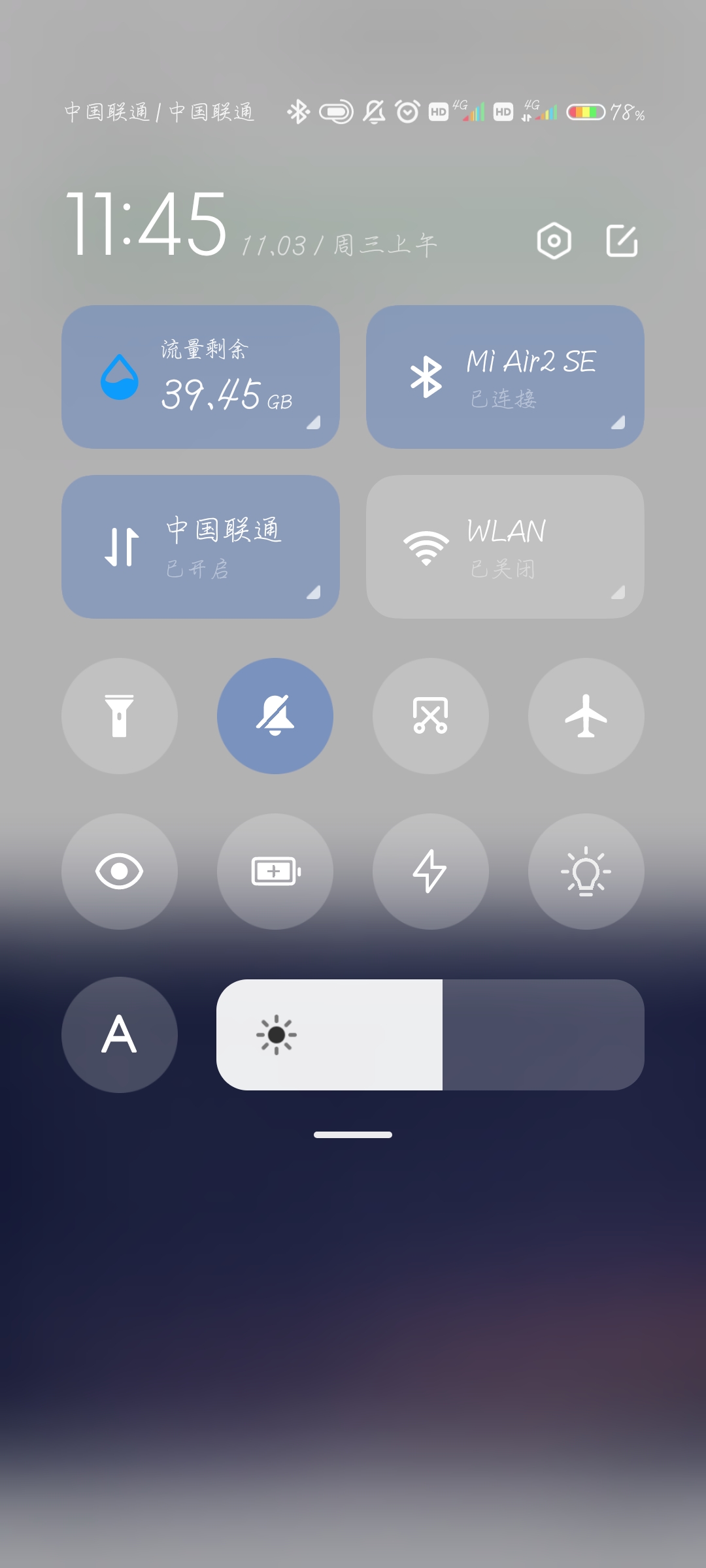
Task: Enable battery saver mode
Action: pos(275,872)
